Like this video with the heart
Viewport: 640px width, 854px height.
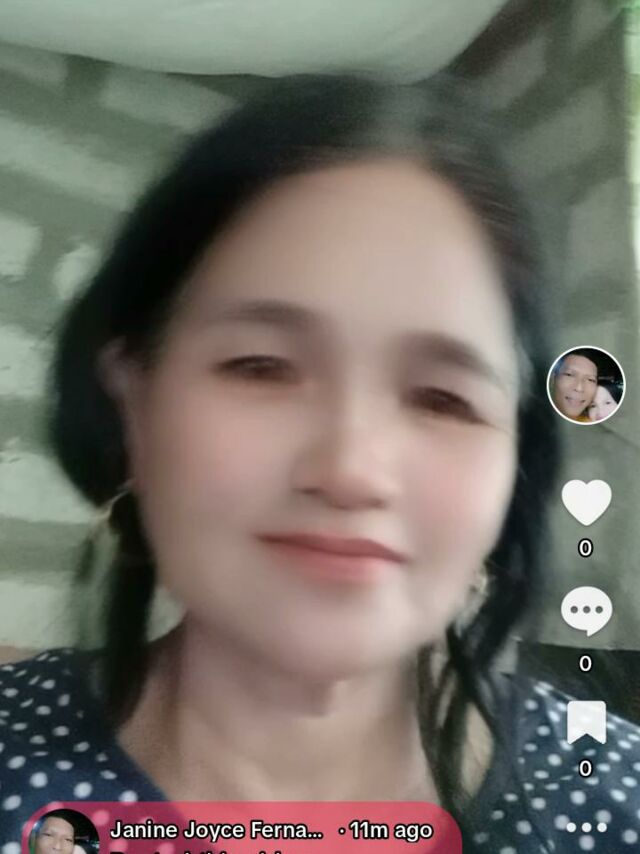586,502
